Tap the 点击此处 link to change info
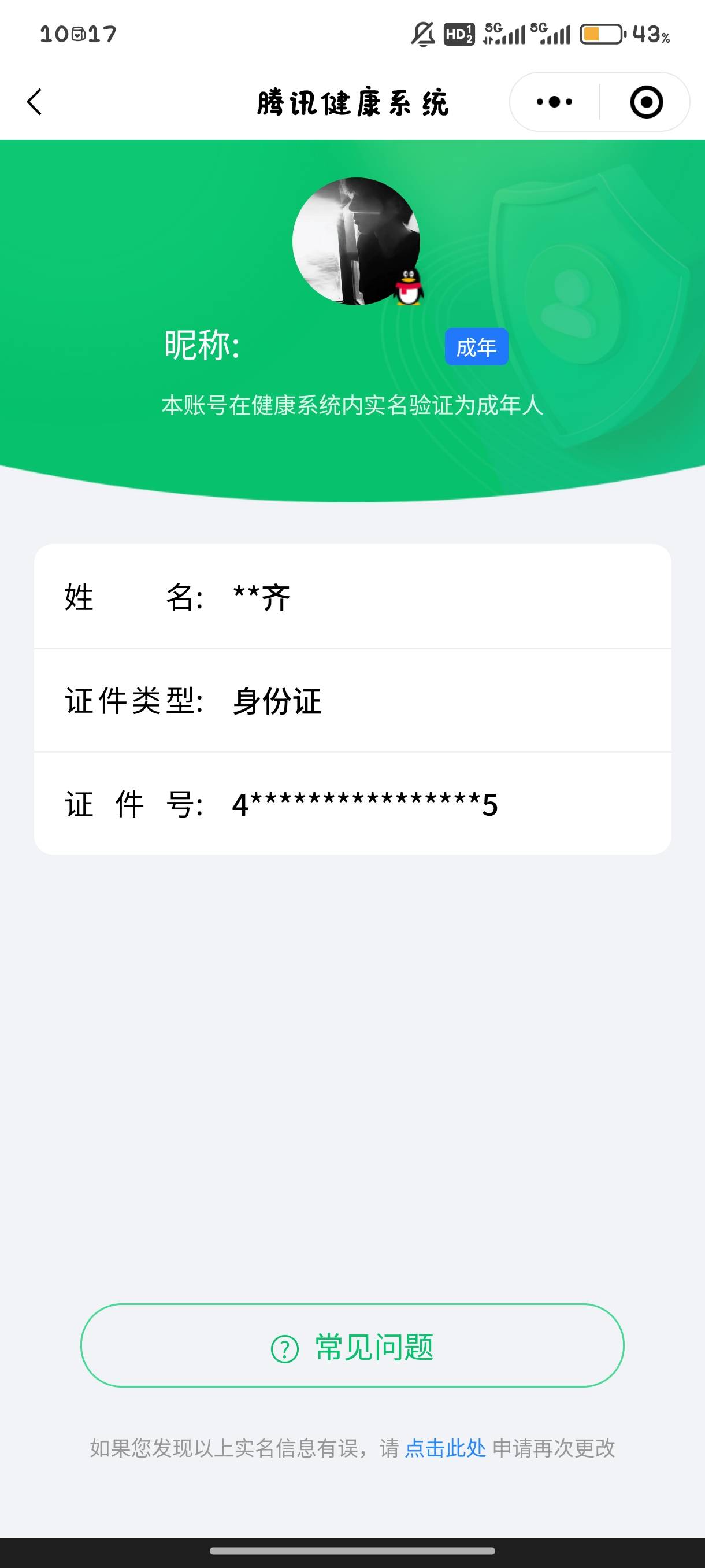 [446, 1448]
